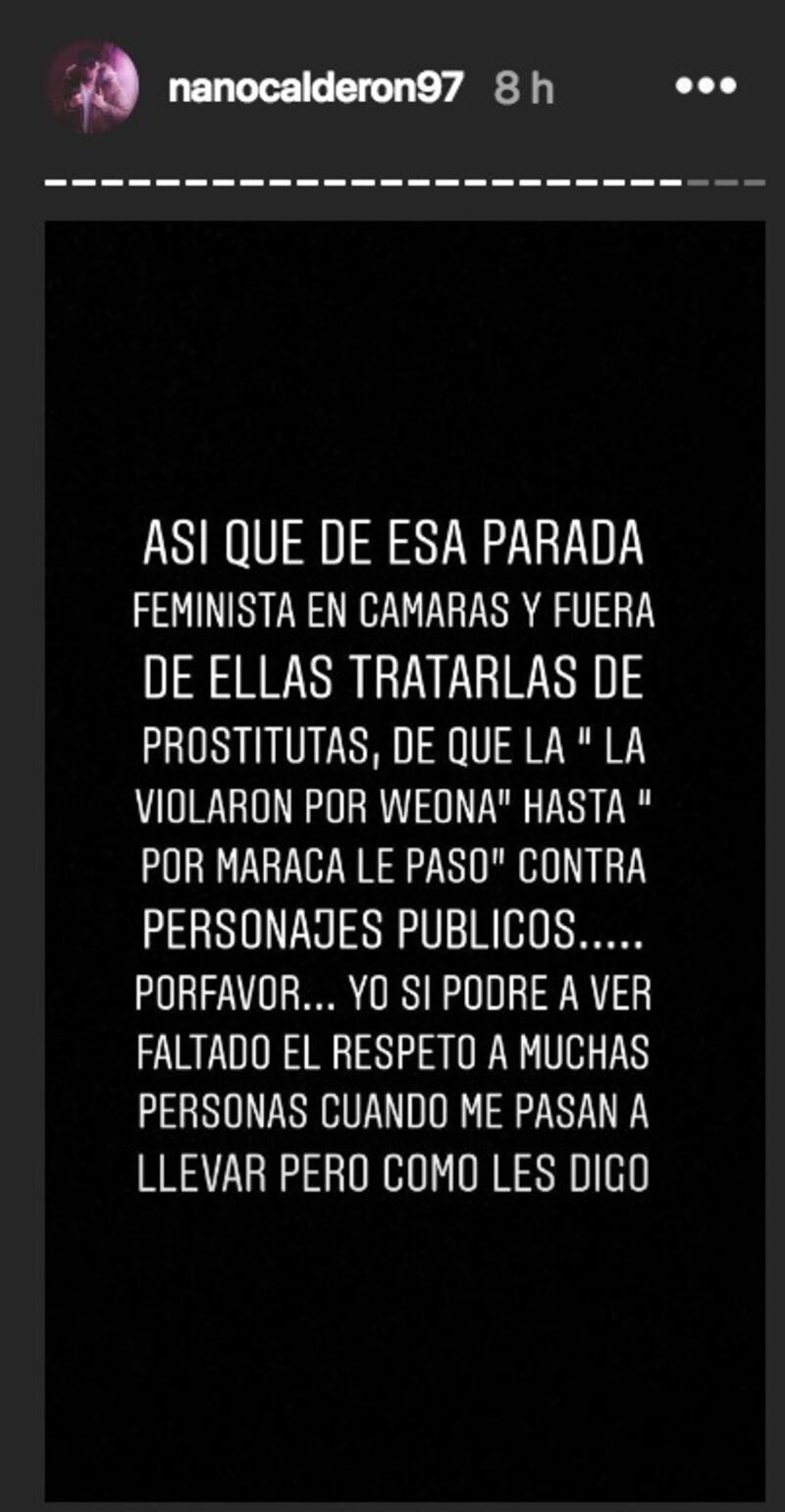This screenshot has height=1512, width=785.
Task: Open nanocalderon97's profile picture
Action: coord(91,86)
